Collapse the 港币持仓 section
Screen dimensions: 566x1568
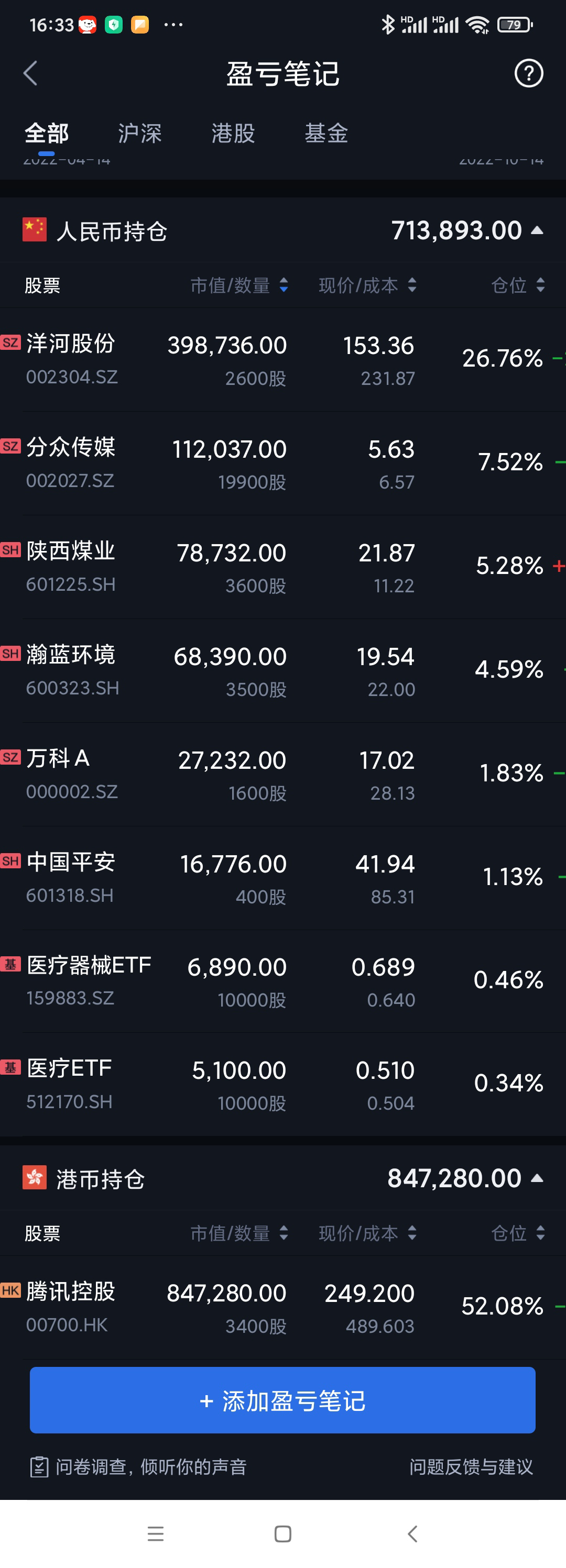[537, 1178]
